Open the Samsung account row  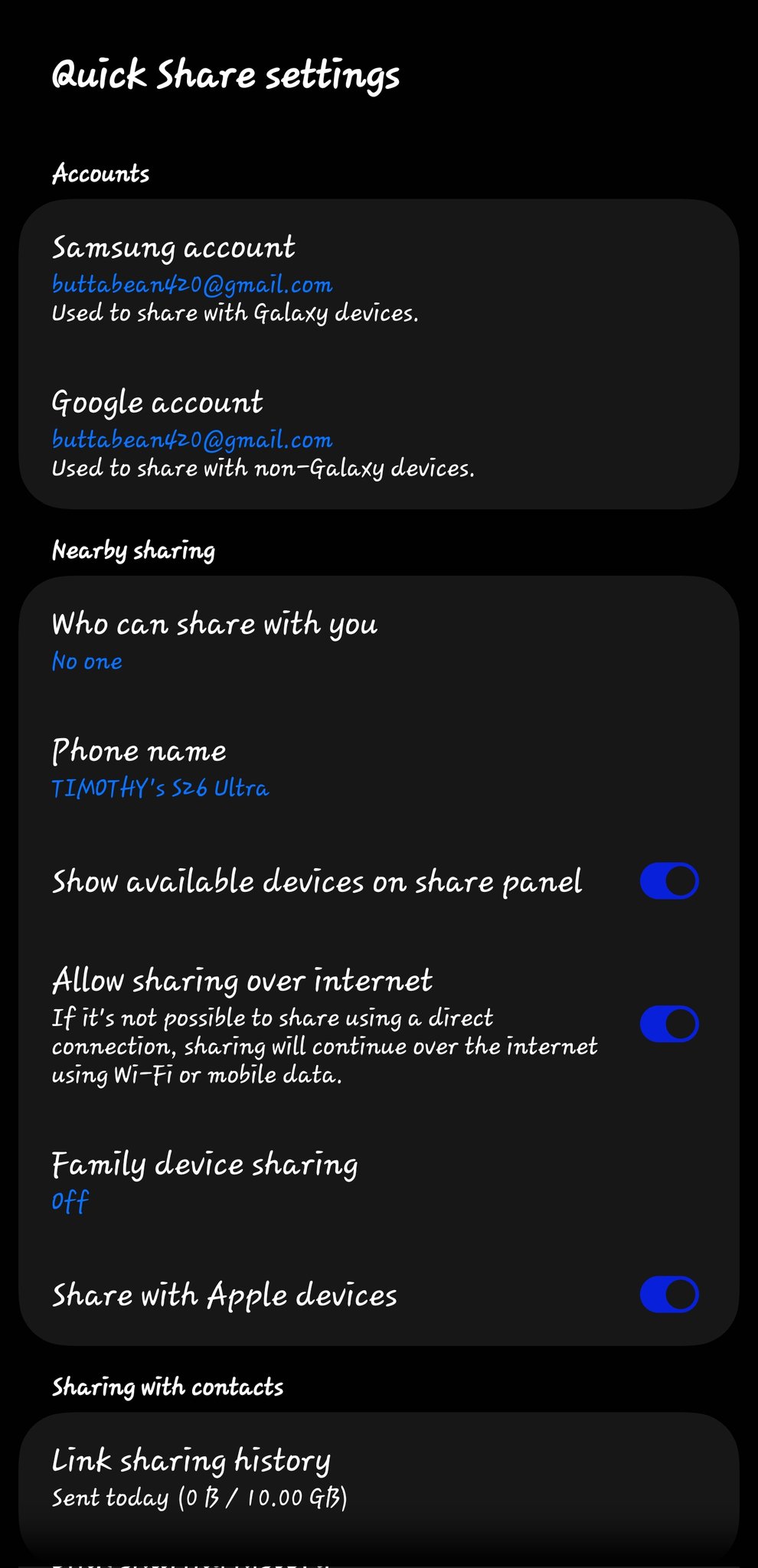point(378,278)
